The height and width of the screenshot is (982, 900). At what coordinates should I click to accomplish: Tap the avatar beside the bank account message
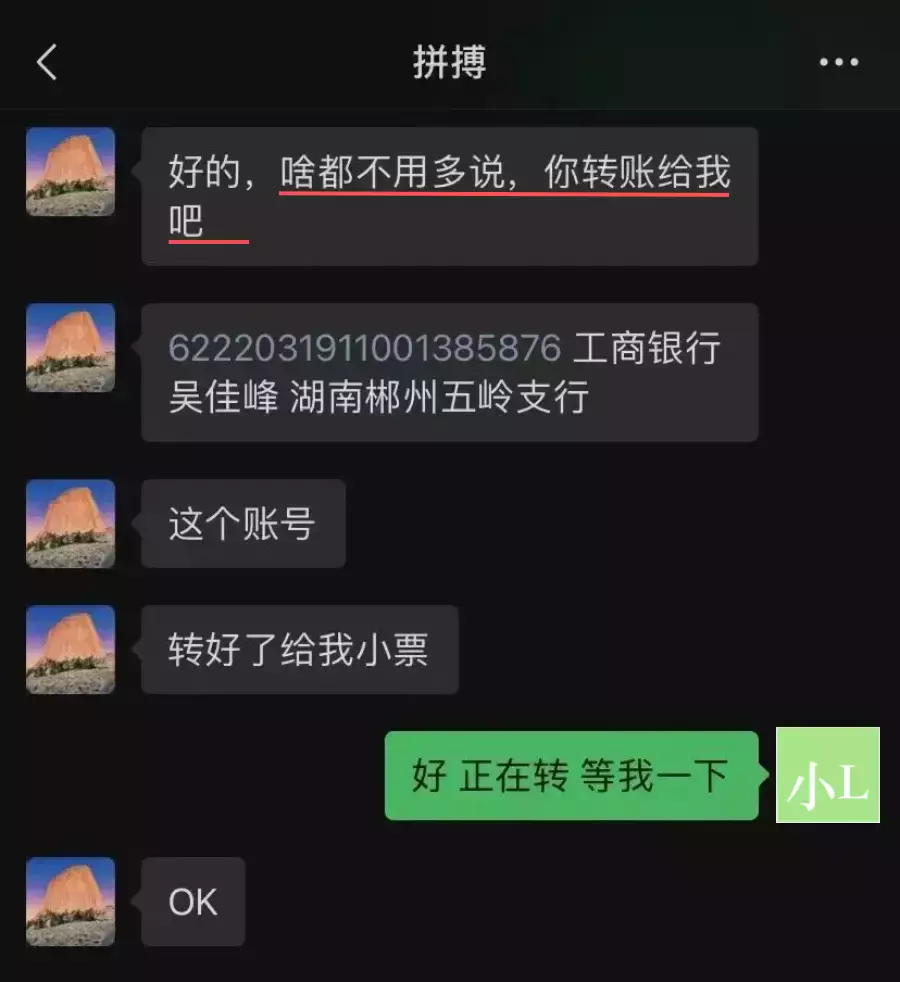(x=70, y=350)
